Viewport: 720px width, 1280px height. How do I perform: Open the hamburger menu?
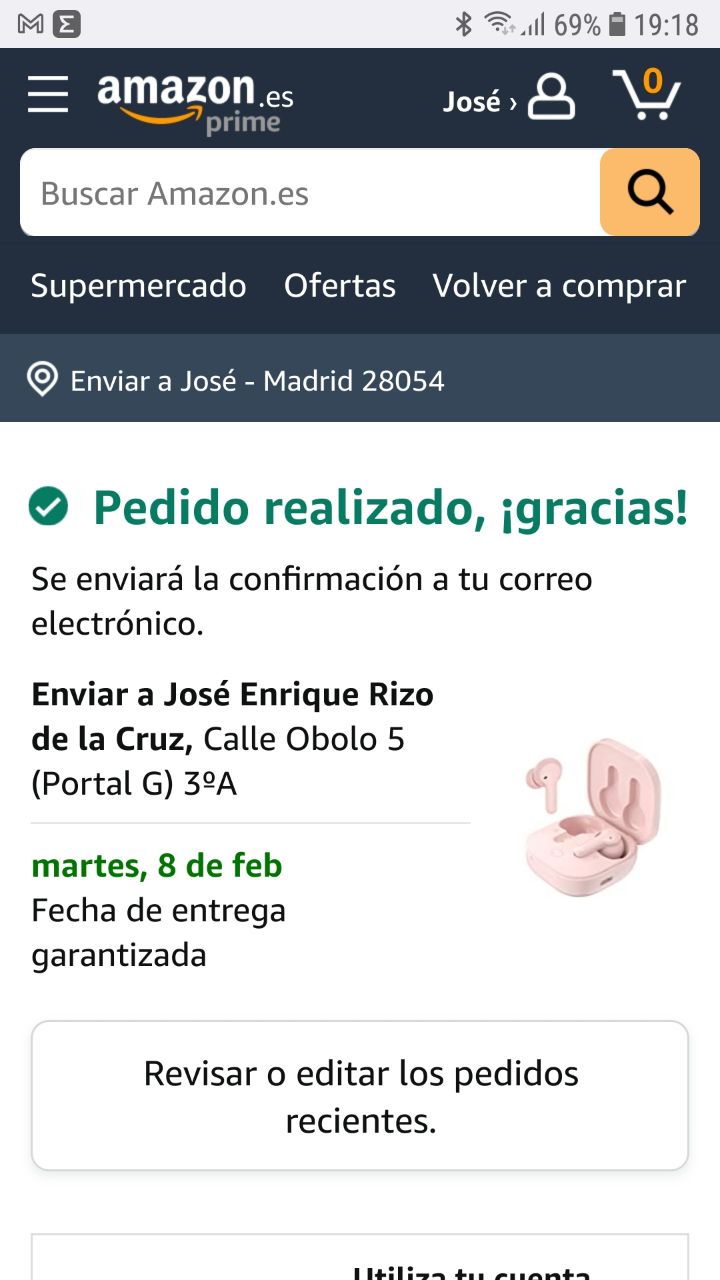[48, 96]
